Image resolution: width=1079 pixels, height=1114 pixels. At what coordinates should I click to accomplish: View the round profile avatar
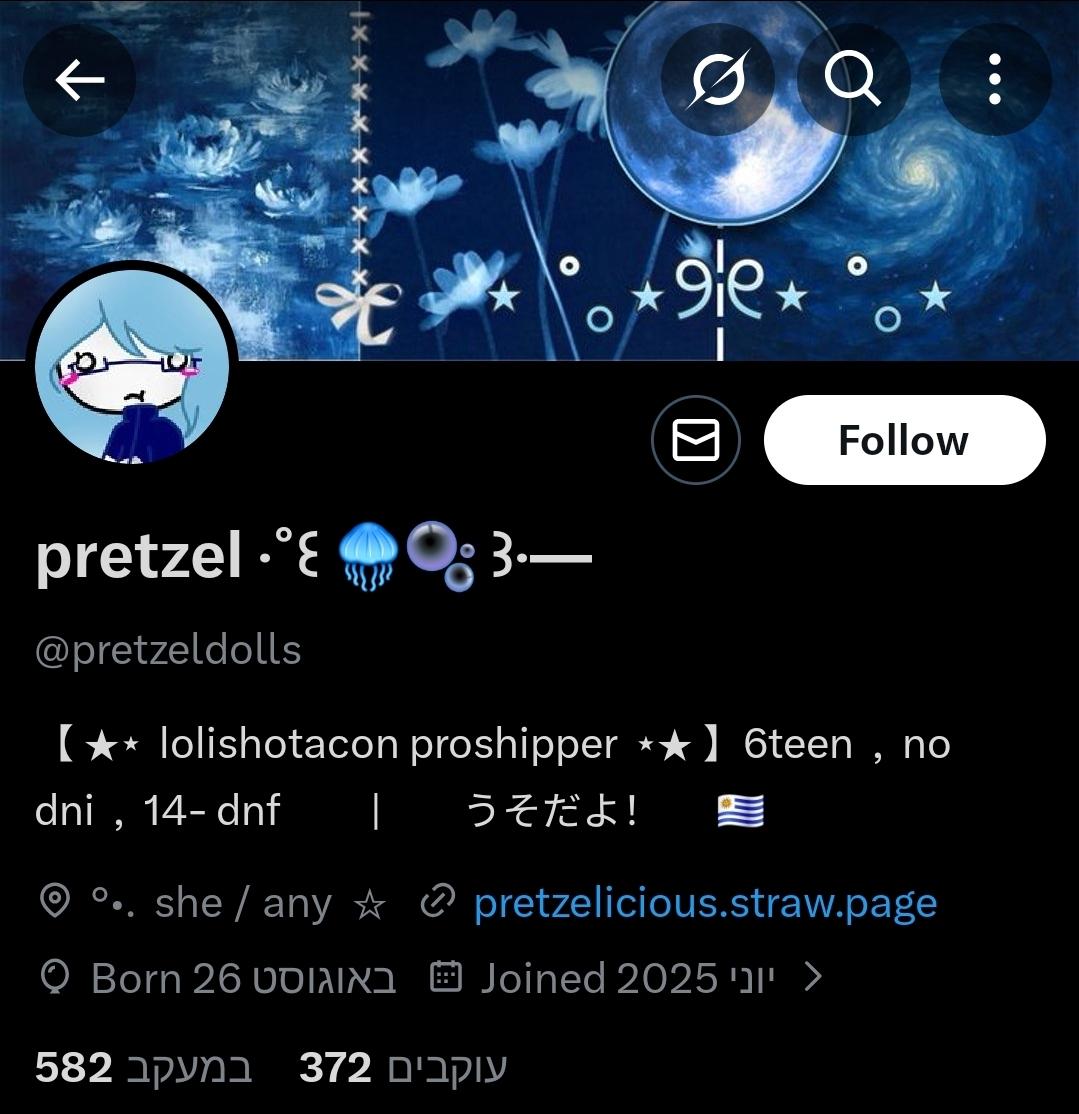click(x=132, y=367)
